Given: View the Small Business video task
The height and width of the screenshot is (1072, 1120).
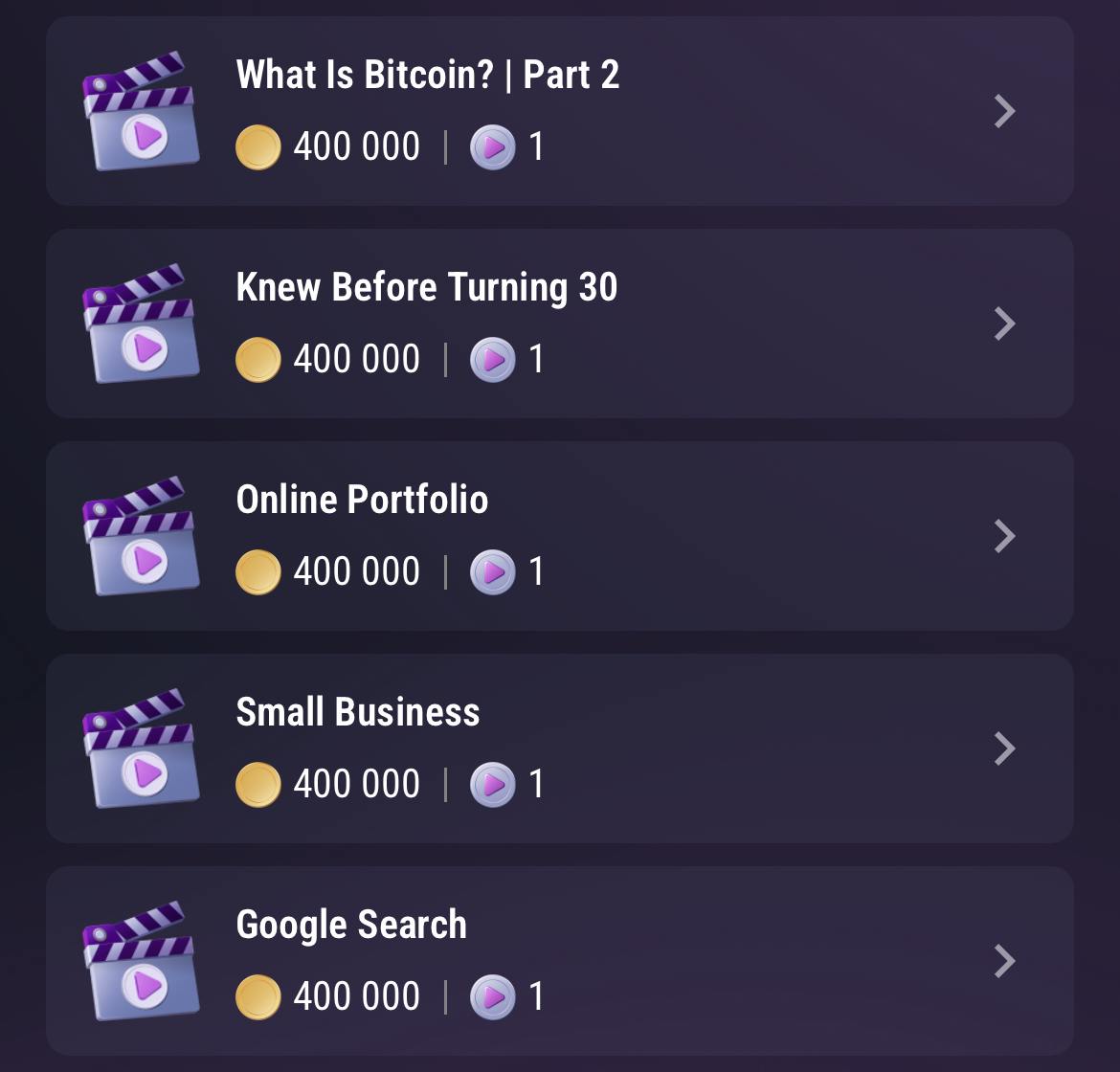Looking at the screenshot, I should pos(559,748).
